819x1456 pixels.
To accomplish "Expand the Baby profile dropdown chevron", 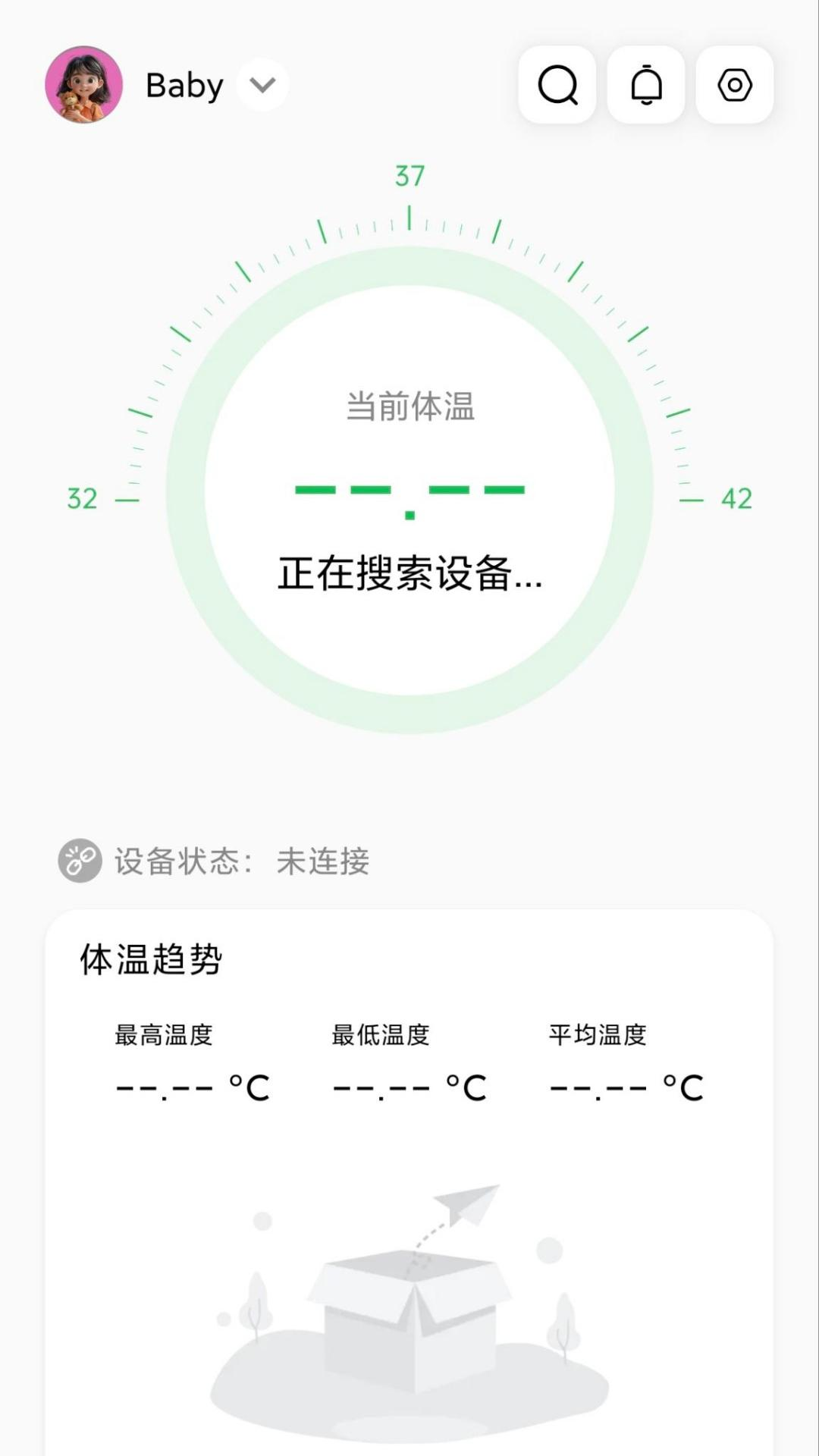I will tap(261, 86).
